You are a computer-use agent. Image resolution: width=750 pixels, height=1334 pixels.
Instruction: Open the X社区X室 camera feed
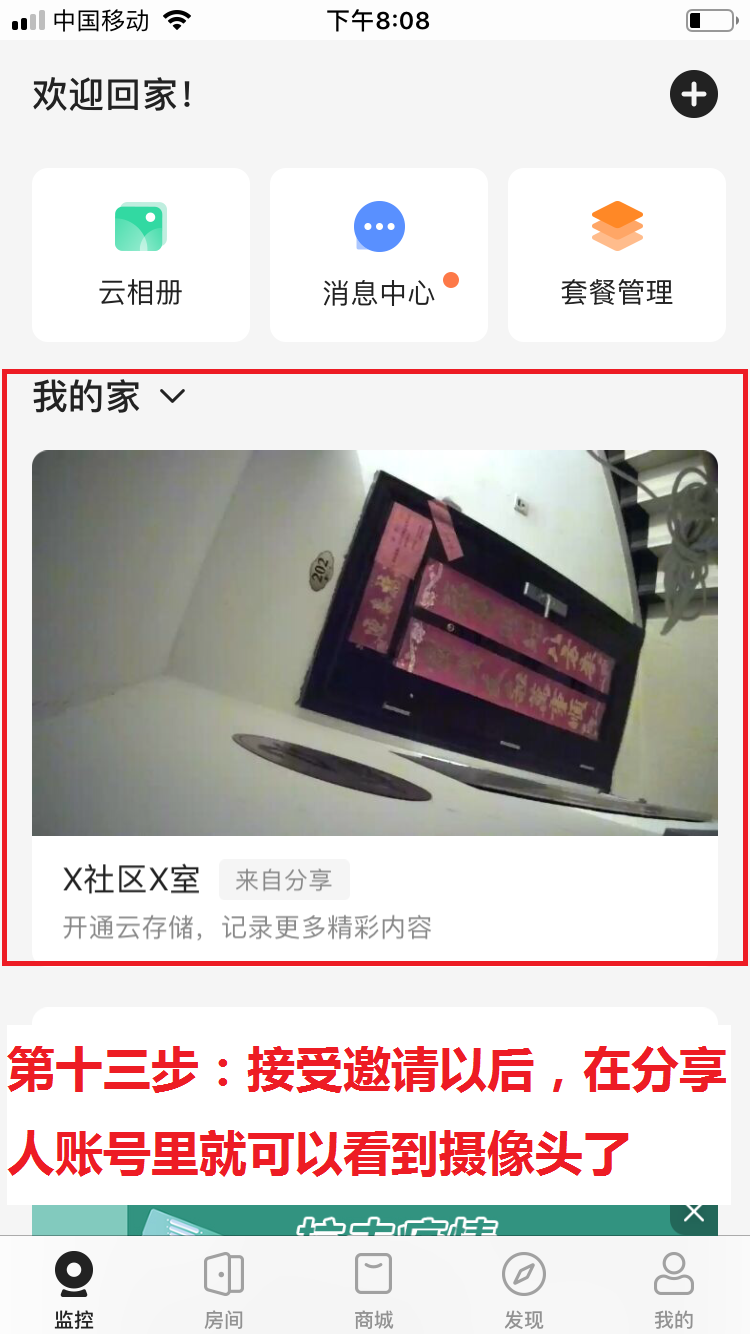point(375,642)
